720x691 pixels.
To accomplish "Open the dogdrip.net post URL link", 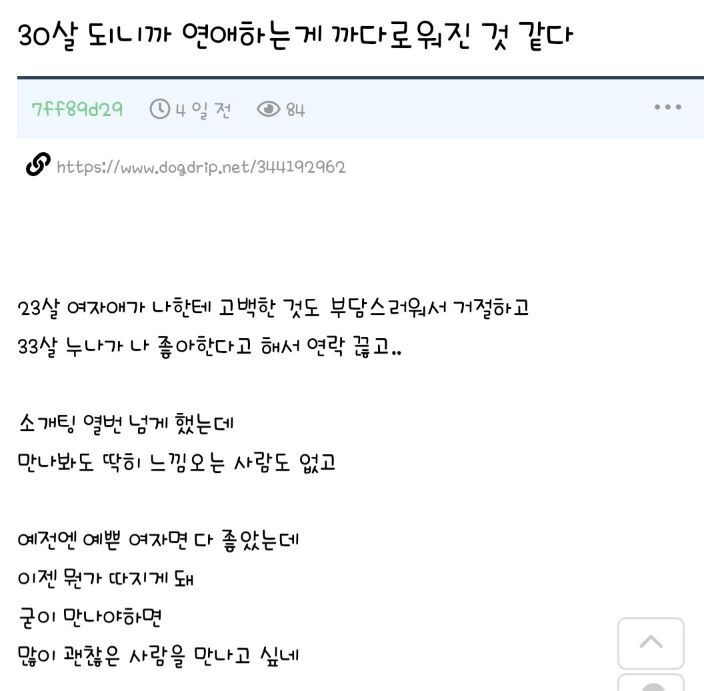I will tap(201, 167).
